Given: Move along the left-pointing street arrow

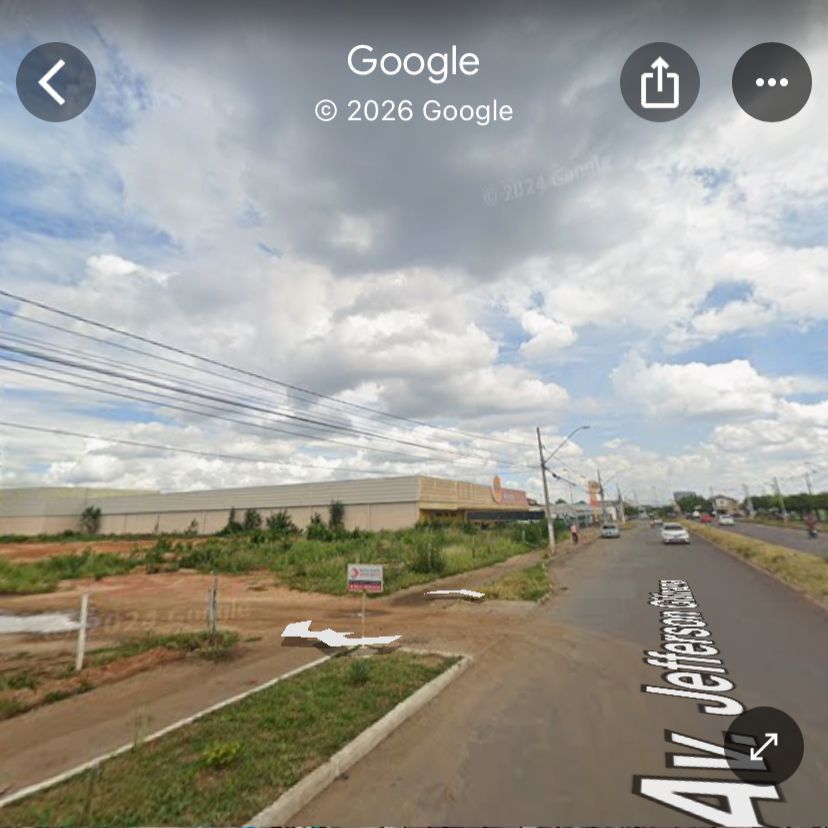Looking at the screenshot, I should [335, 635].
